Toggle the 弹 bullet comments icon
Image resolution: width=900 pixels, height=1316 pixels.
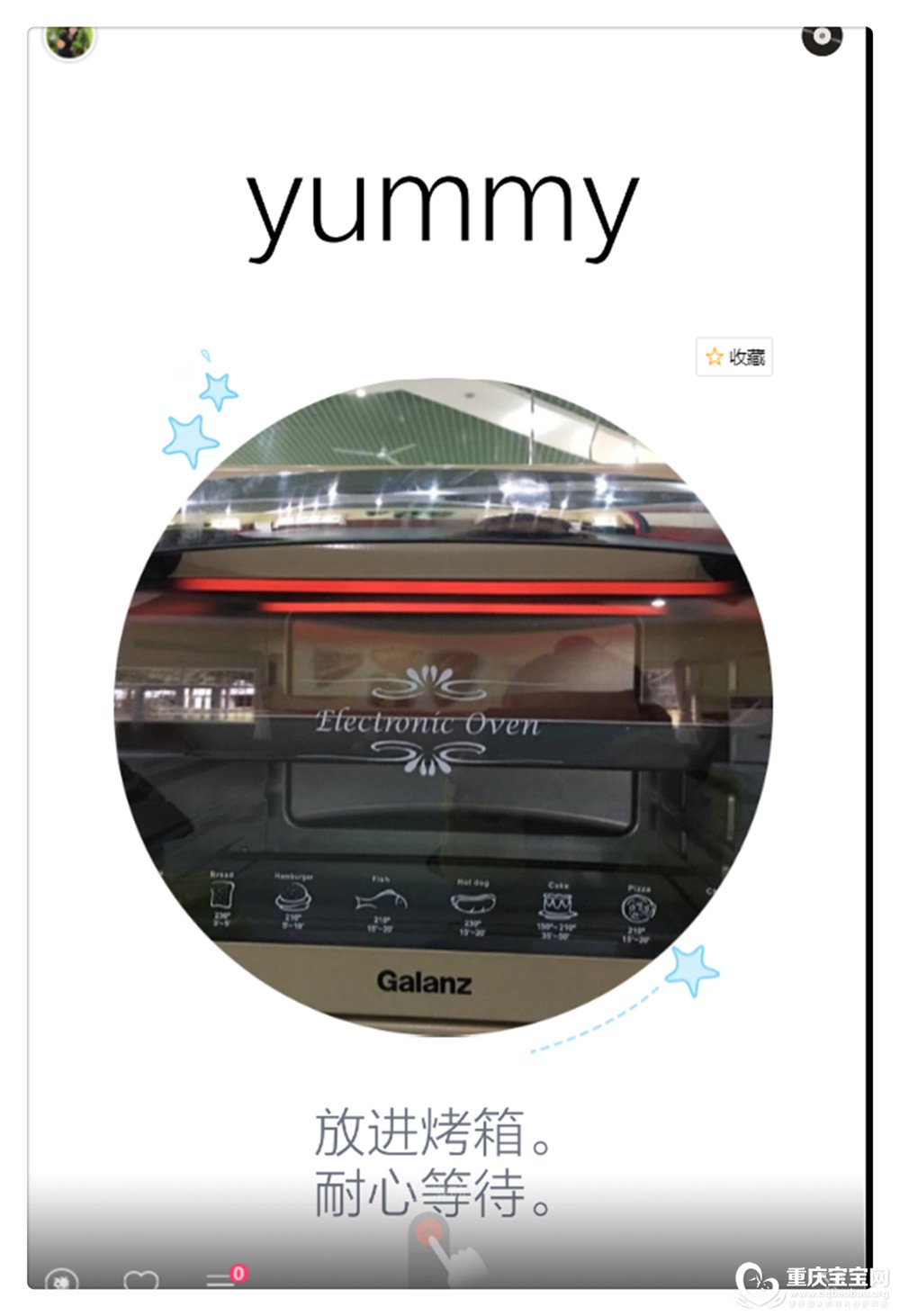62,1279
